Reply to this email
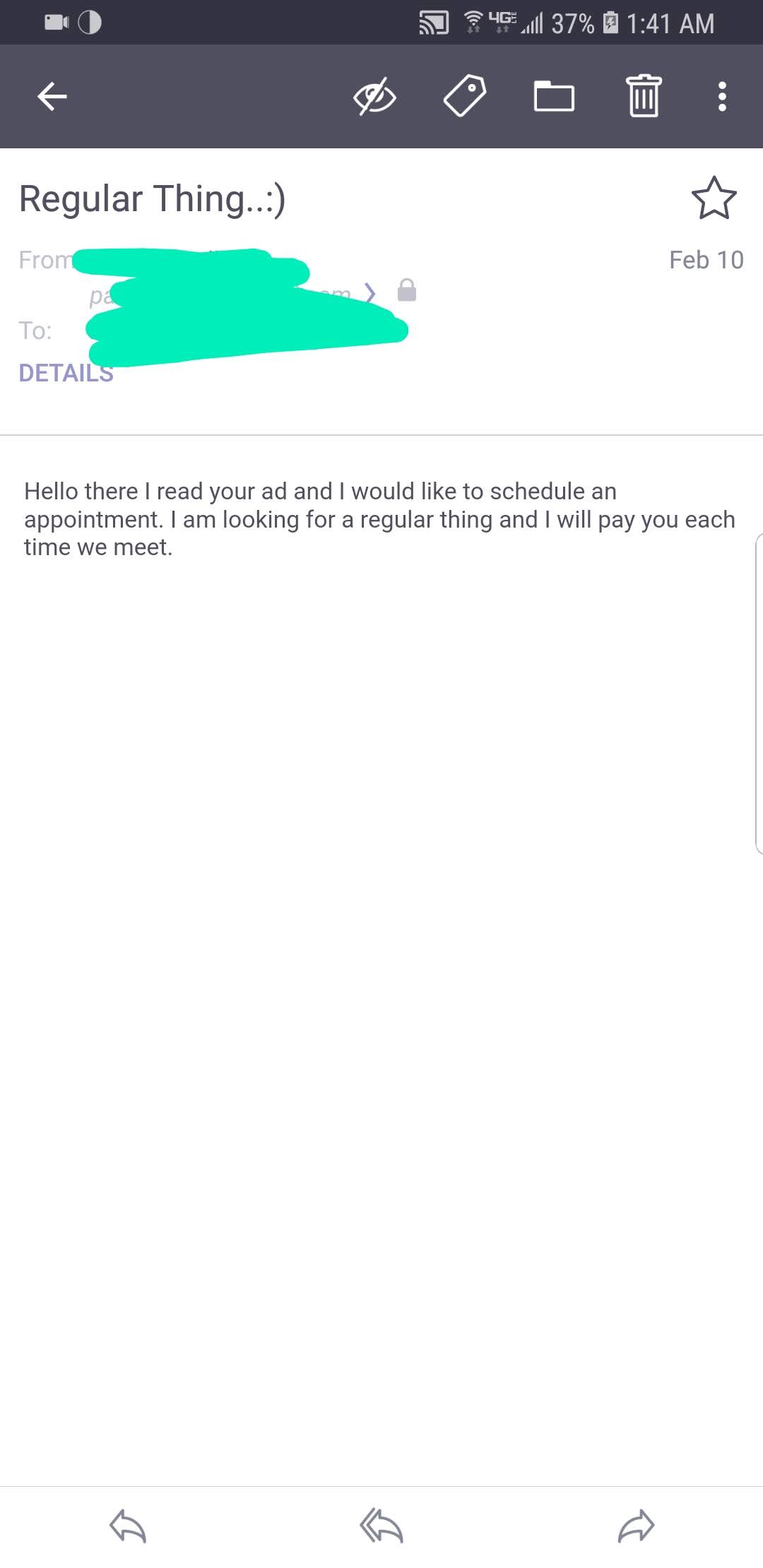Screen dimensions: 763x1568 (x=128, y=1526)
